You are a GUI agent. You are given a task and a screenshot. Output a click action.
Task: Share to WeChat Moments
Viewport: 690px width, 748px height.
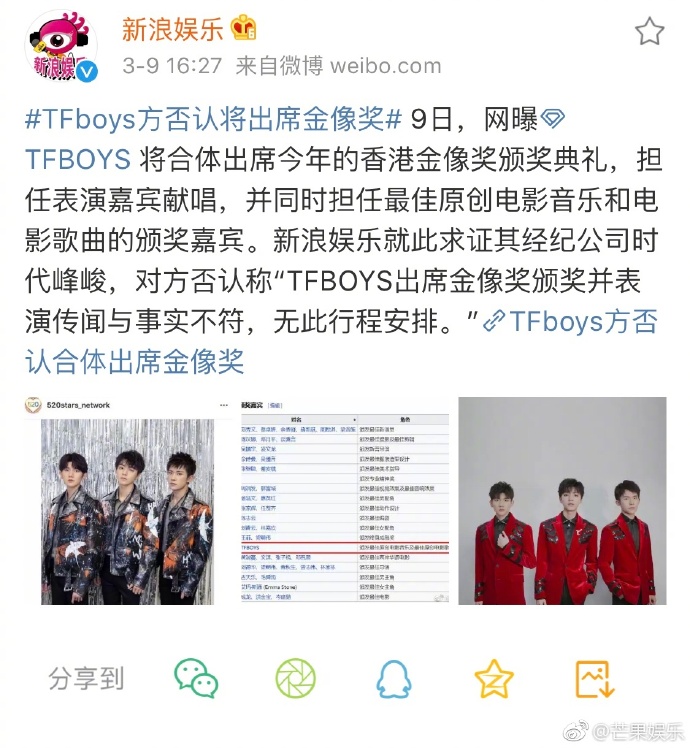[294, 679]
